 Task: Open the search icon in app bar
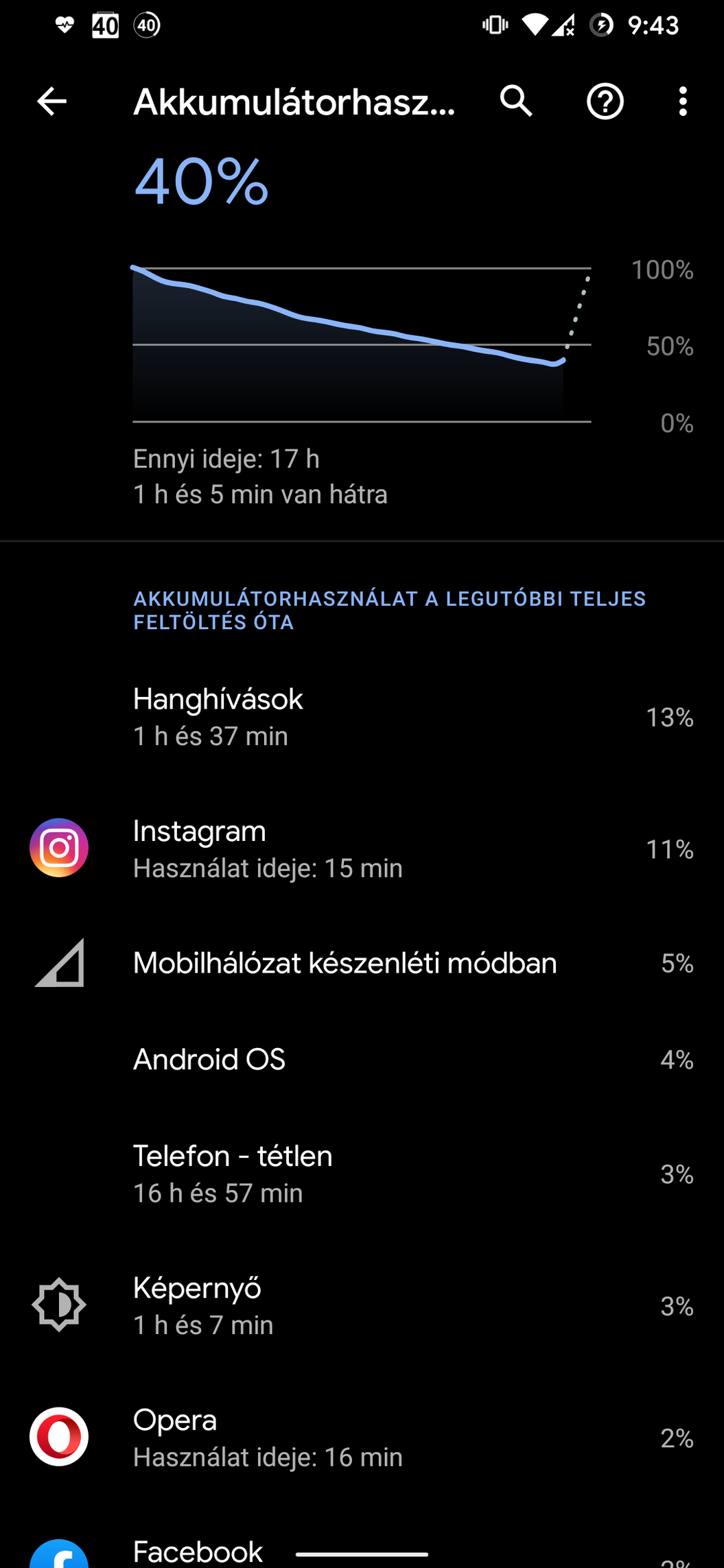[x=516, y=102]
